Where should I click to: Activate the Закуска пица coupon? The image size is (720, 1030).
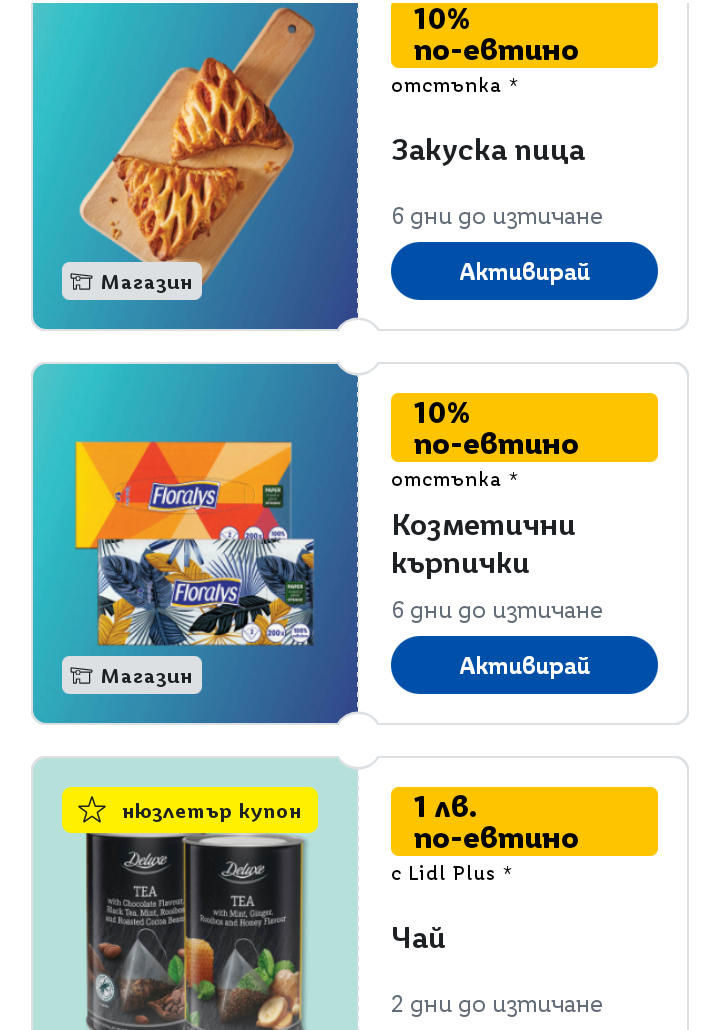pyautogui.click(x=524, y=271)
